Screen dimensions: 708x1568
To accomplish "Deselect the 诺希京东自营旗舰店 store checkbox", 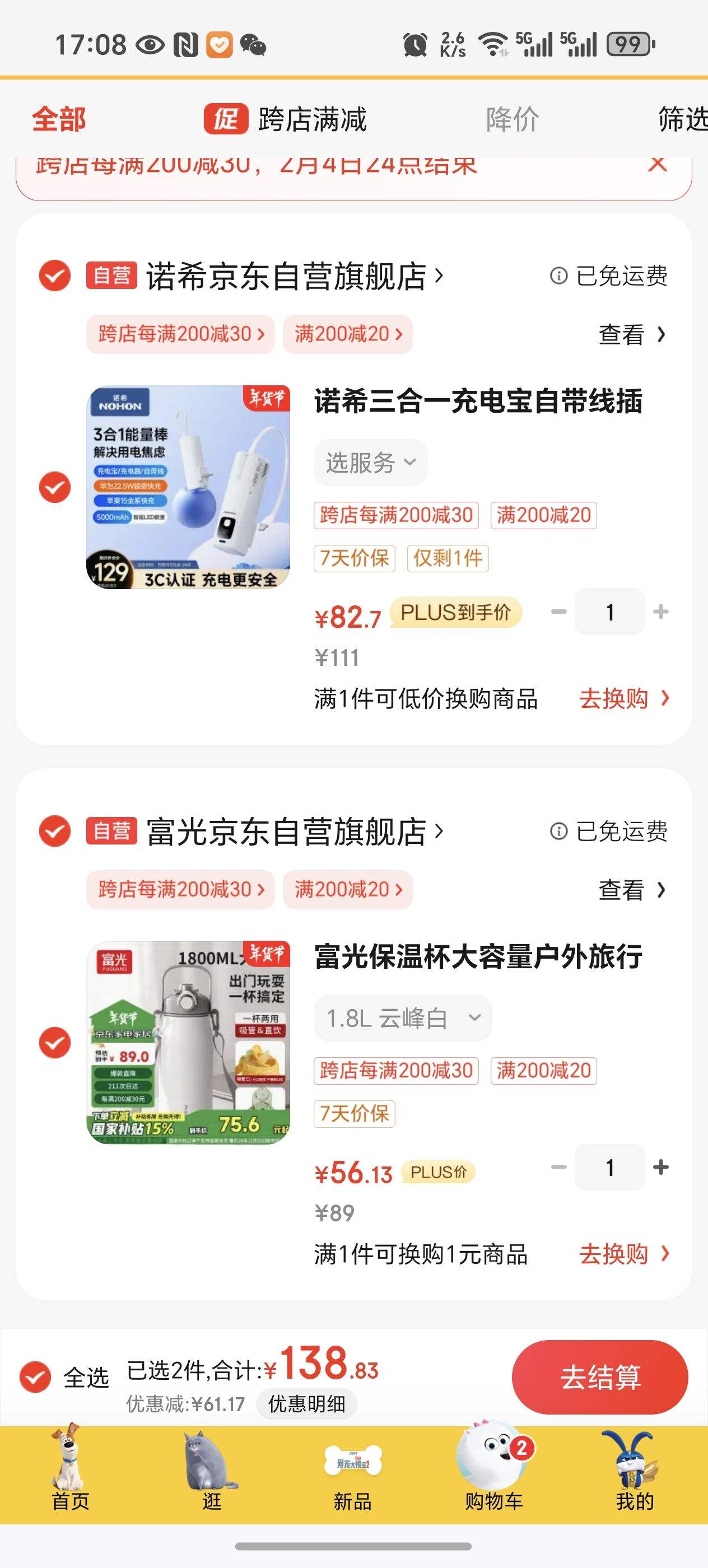I will tap(54, 275).
